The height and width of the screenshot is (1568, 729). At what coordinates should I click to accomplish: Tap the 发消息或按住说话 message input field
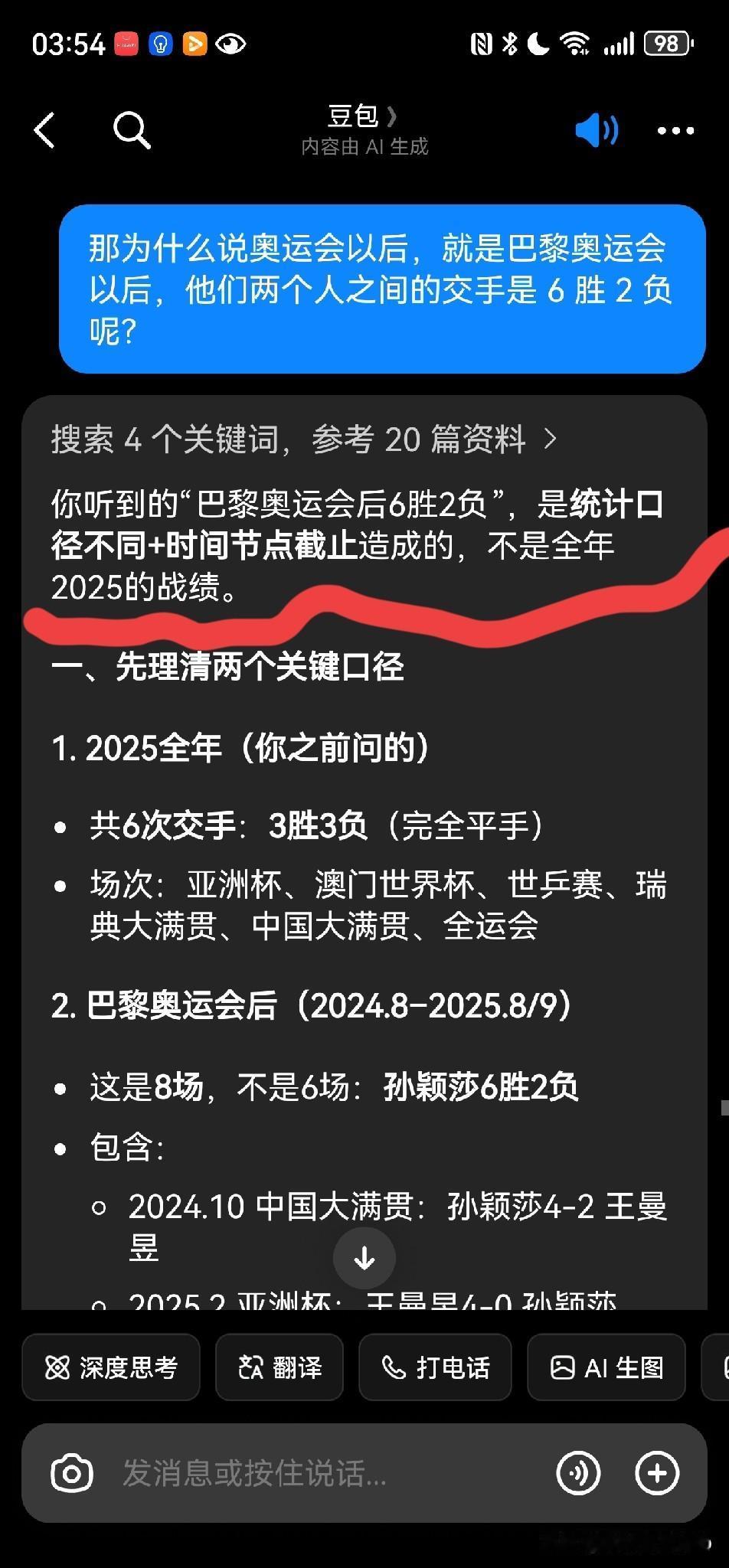tap(306, 1472)
